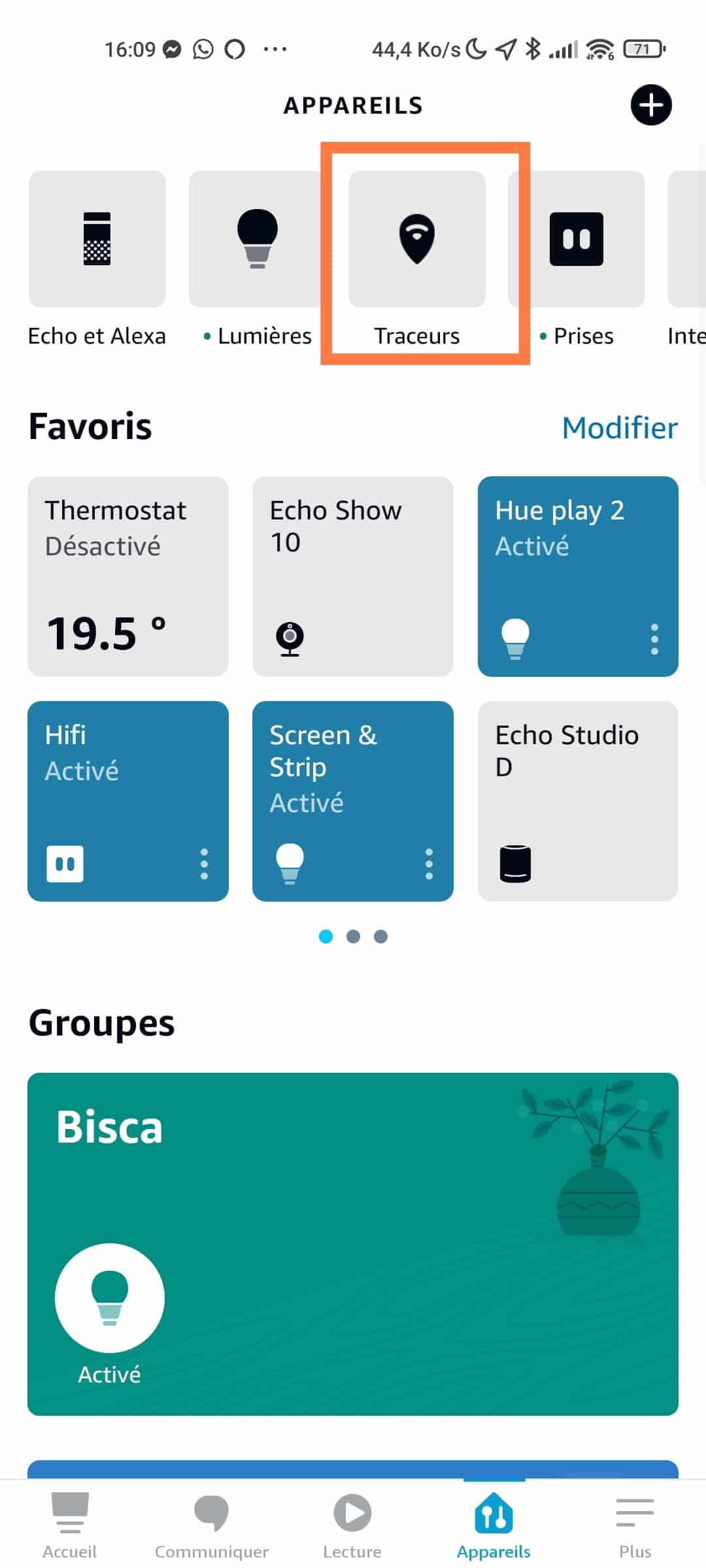706x1568 pixels.
Task: Open options menu for Hue play 2
Action: (654, 640)
